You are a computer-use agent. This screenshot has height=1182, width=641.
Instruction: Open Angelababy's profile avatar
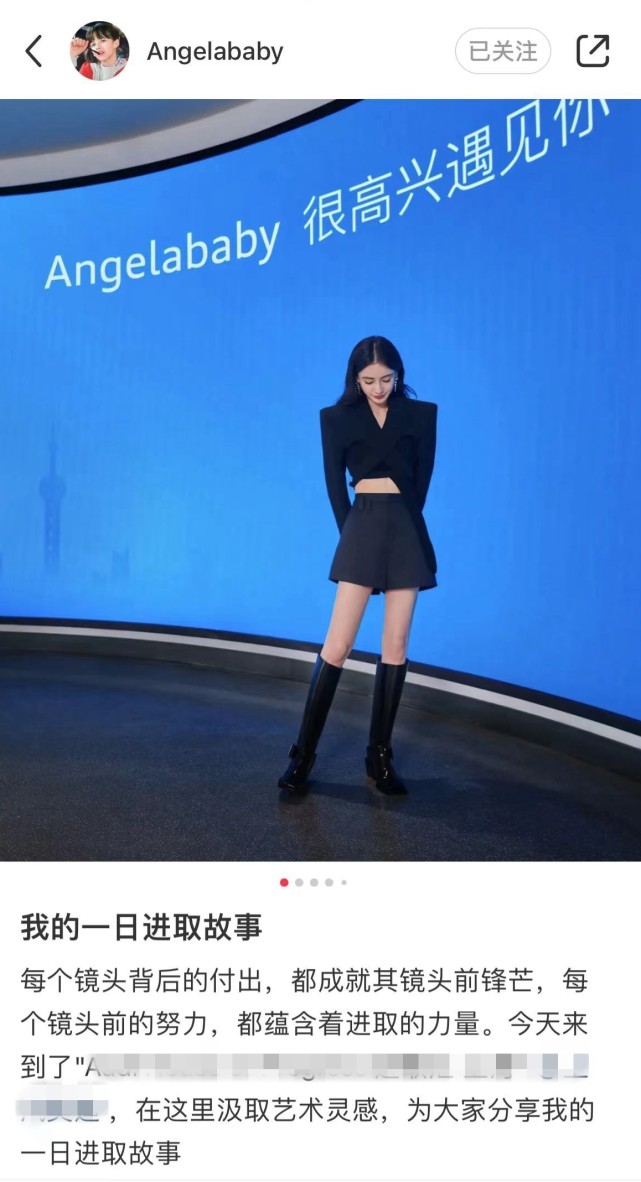pyautogui.click(x=99, y=51)
